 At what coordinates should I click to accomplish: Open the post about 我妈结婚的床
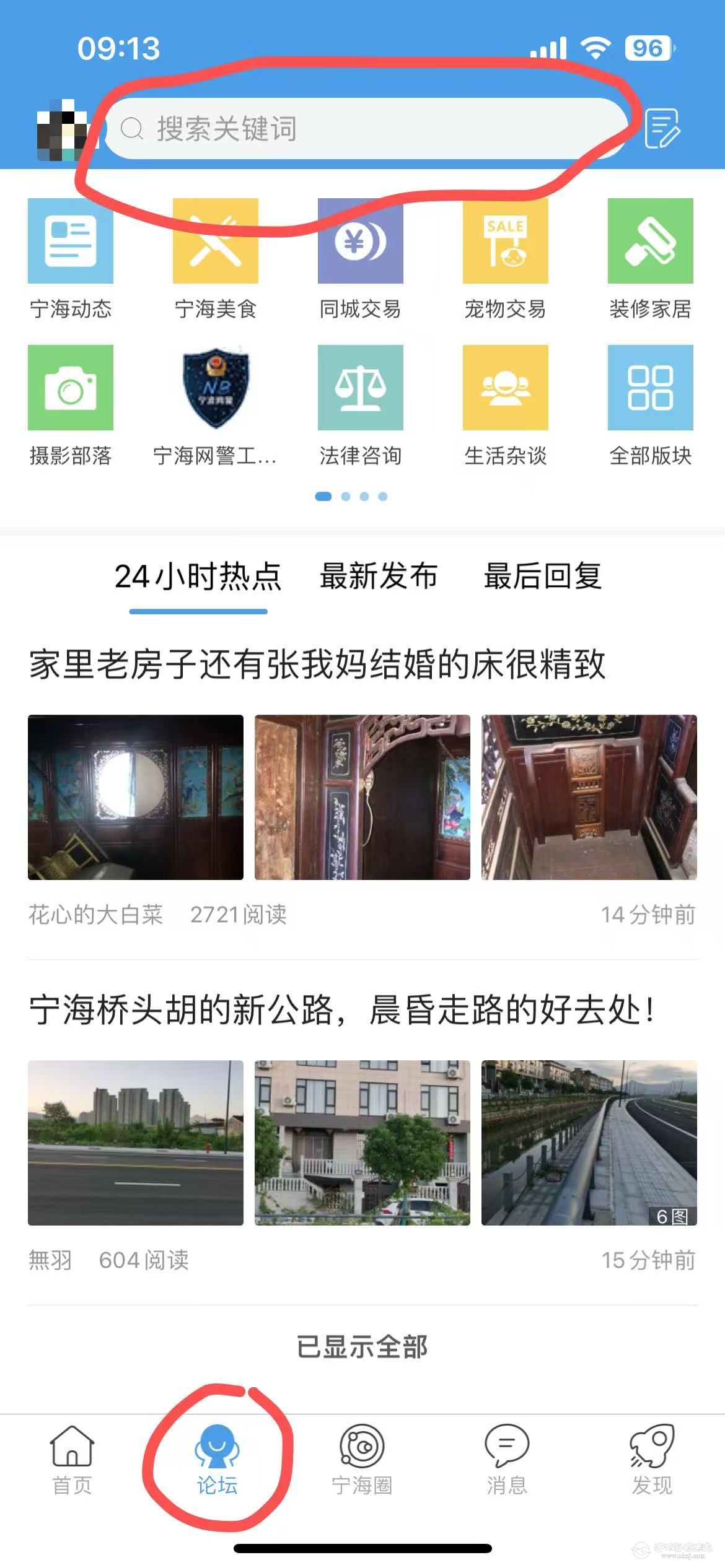click(317, 664)
